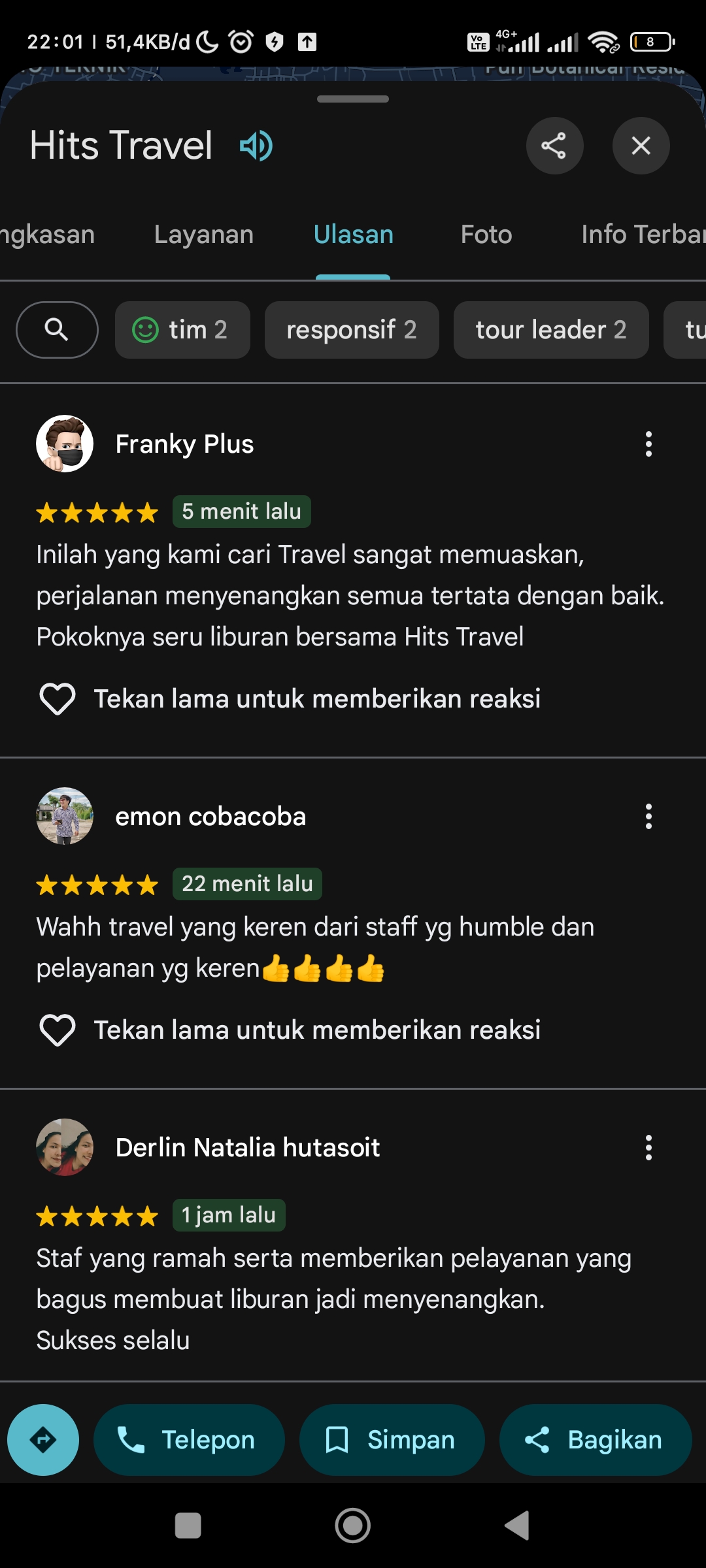React to Franky Plus's review with the heart
Viewport: 706px width, 1568px height.
58,699
